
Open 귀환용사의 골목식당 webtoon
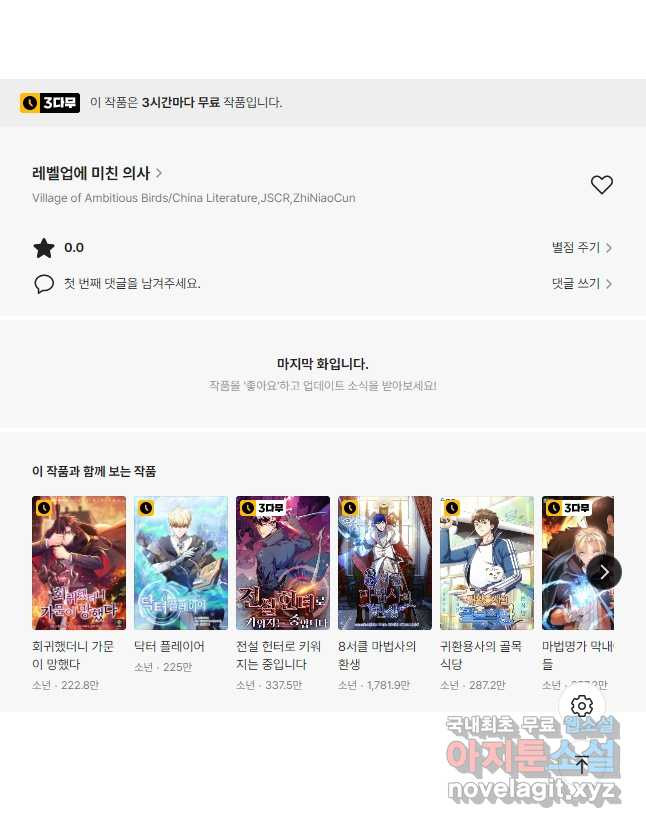pyautogui.click(x=487, y=563)
